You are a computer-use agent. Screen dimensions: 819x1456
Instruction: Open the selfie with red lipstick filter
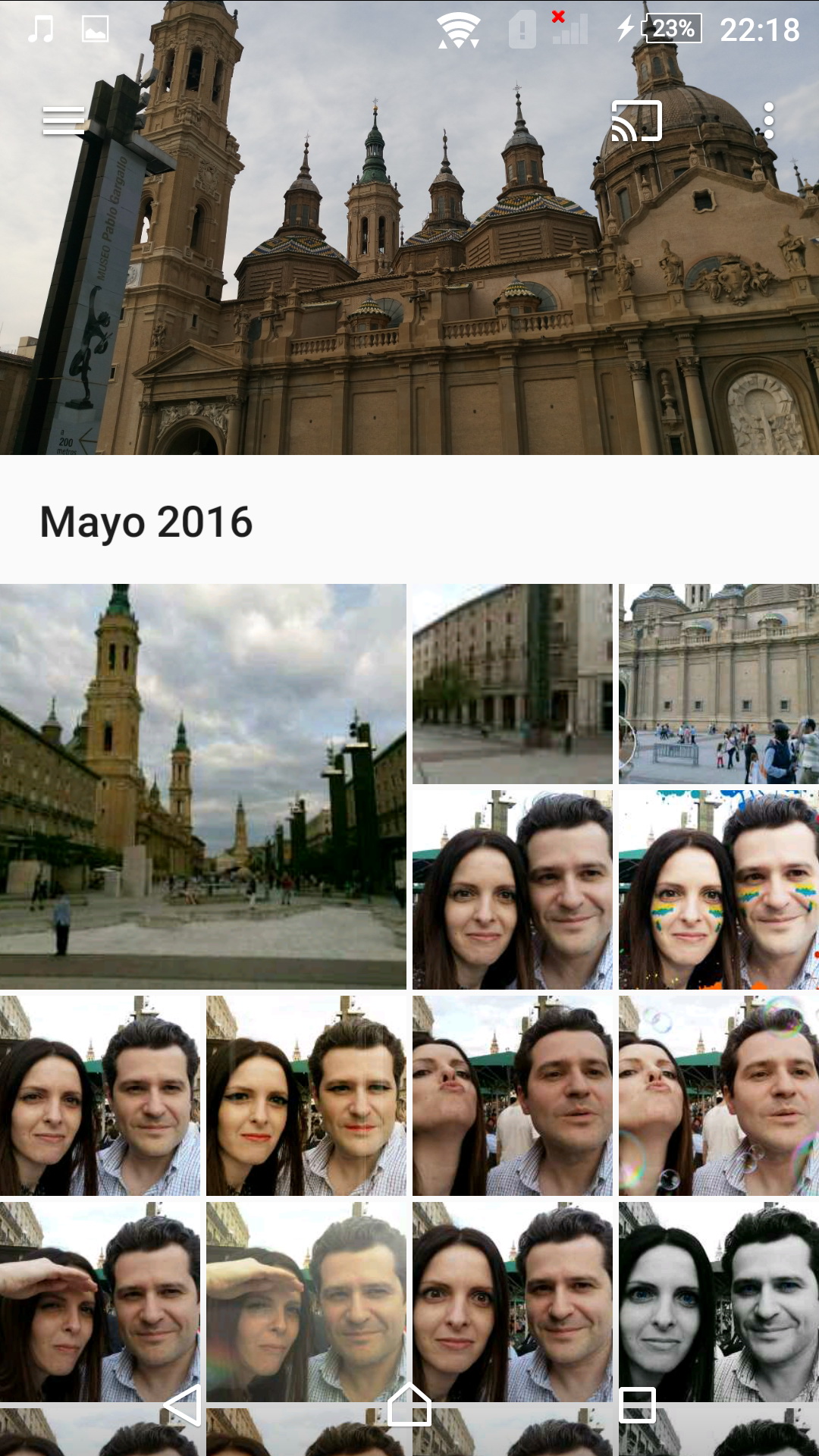point(306,1096)
